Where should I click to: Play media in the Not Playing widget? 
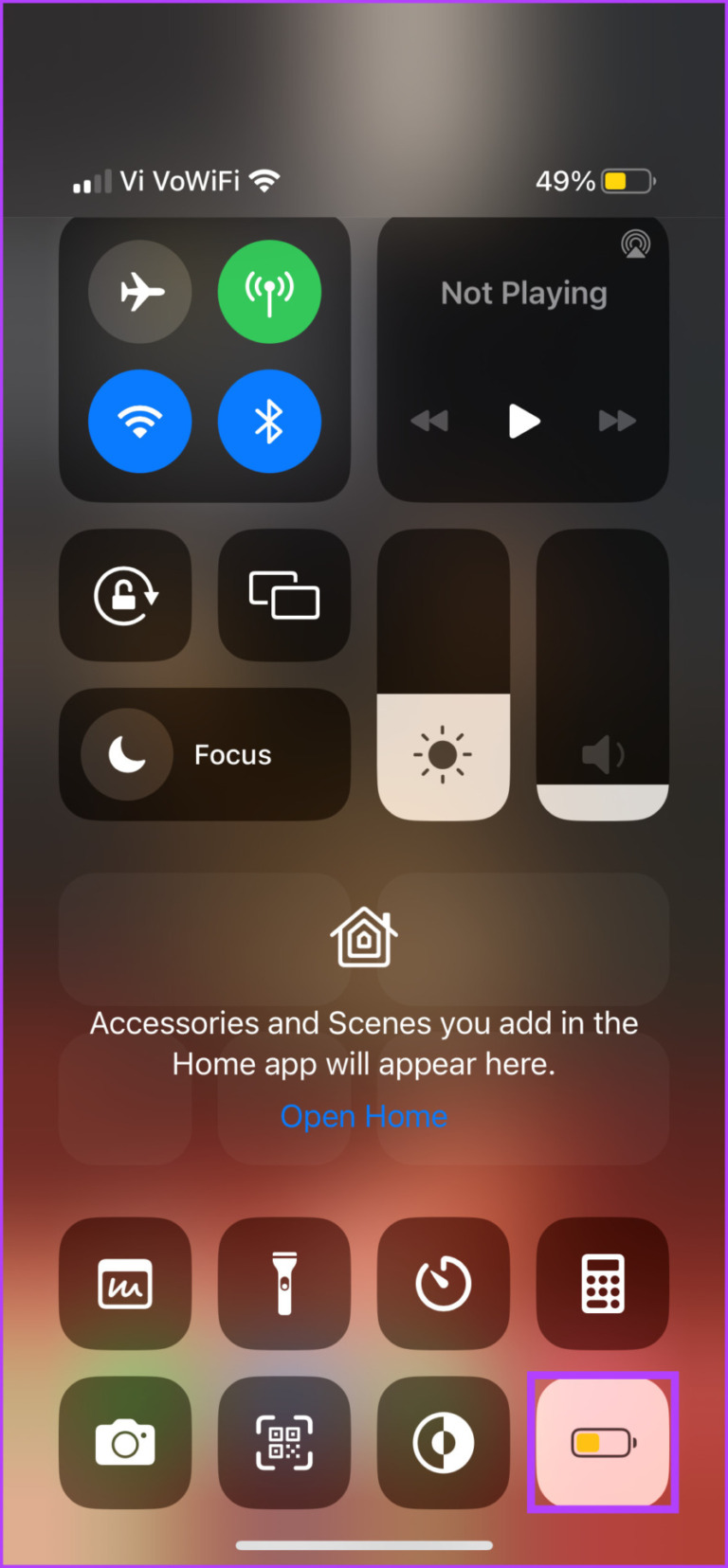(x=523, y=421)
